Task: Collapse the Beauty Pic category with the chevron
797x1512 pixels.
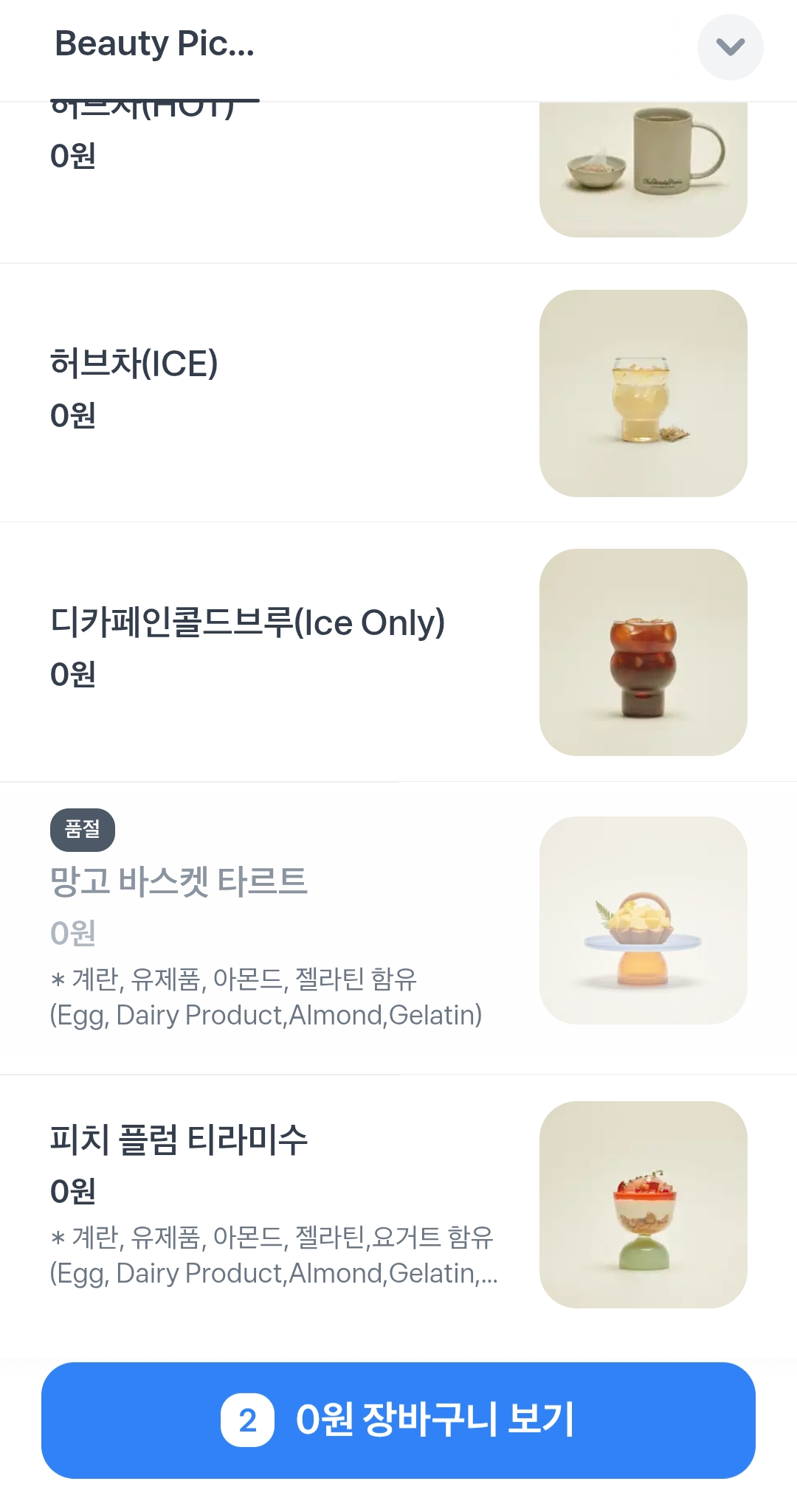Action: [730, 46]
